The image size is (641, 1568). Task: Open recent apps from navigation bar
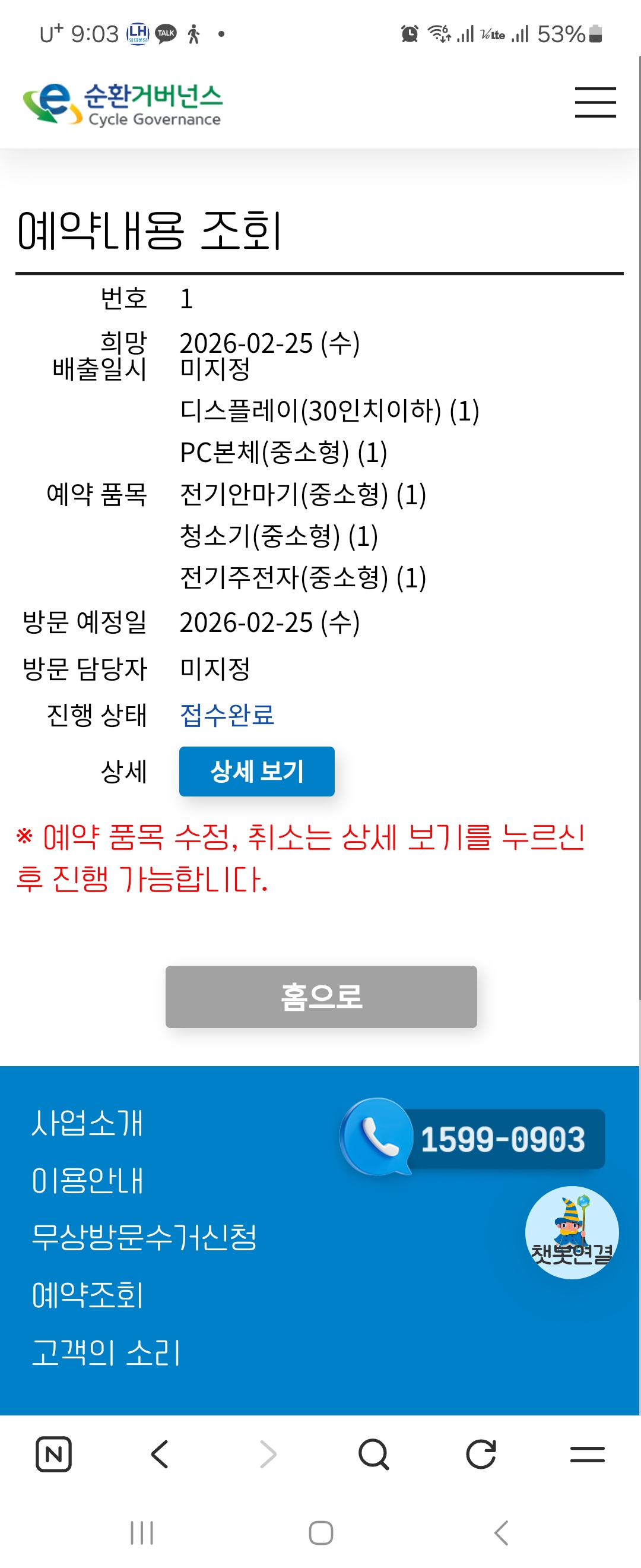(142, 1532)
